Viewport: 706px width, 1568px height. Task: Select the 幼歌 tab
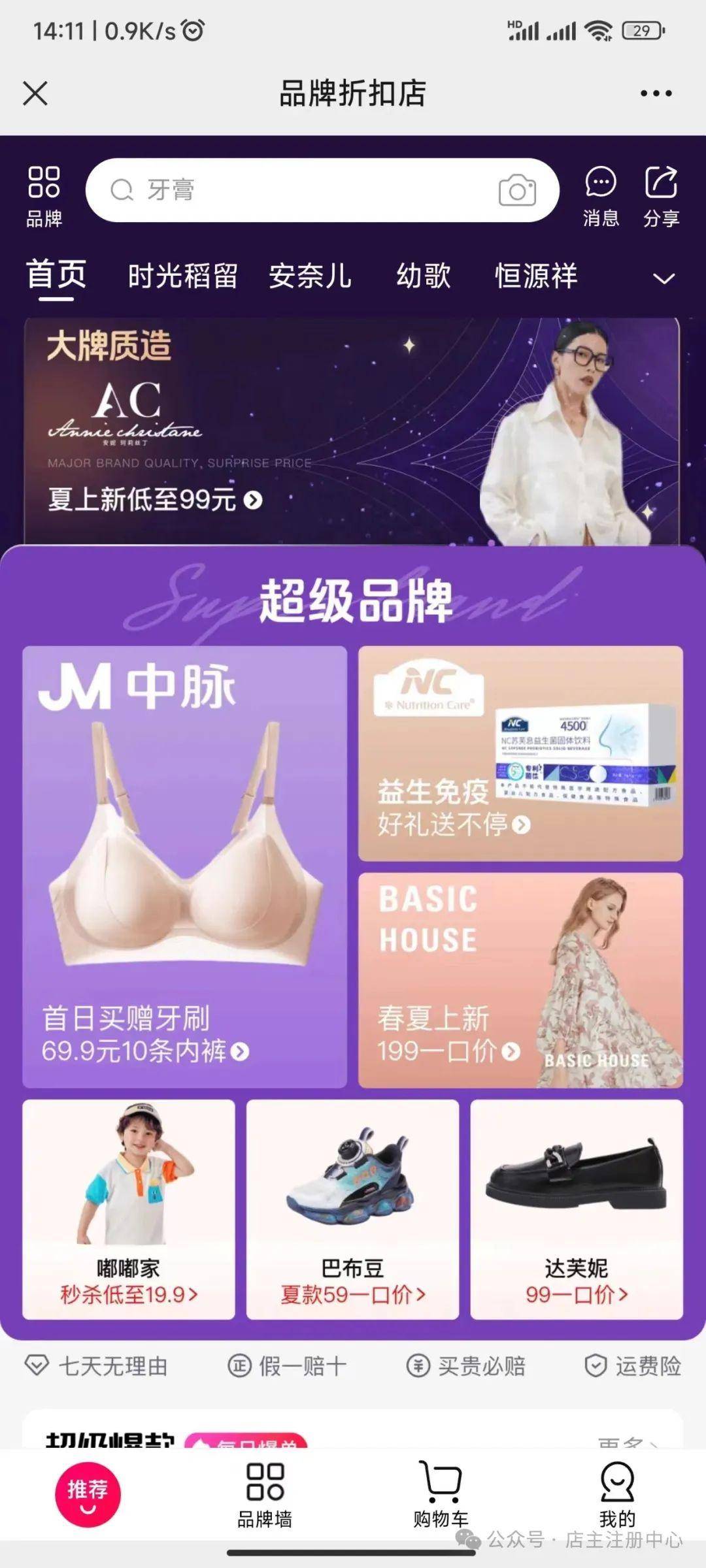pyautogui.click(x=424, y=276)
